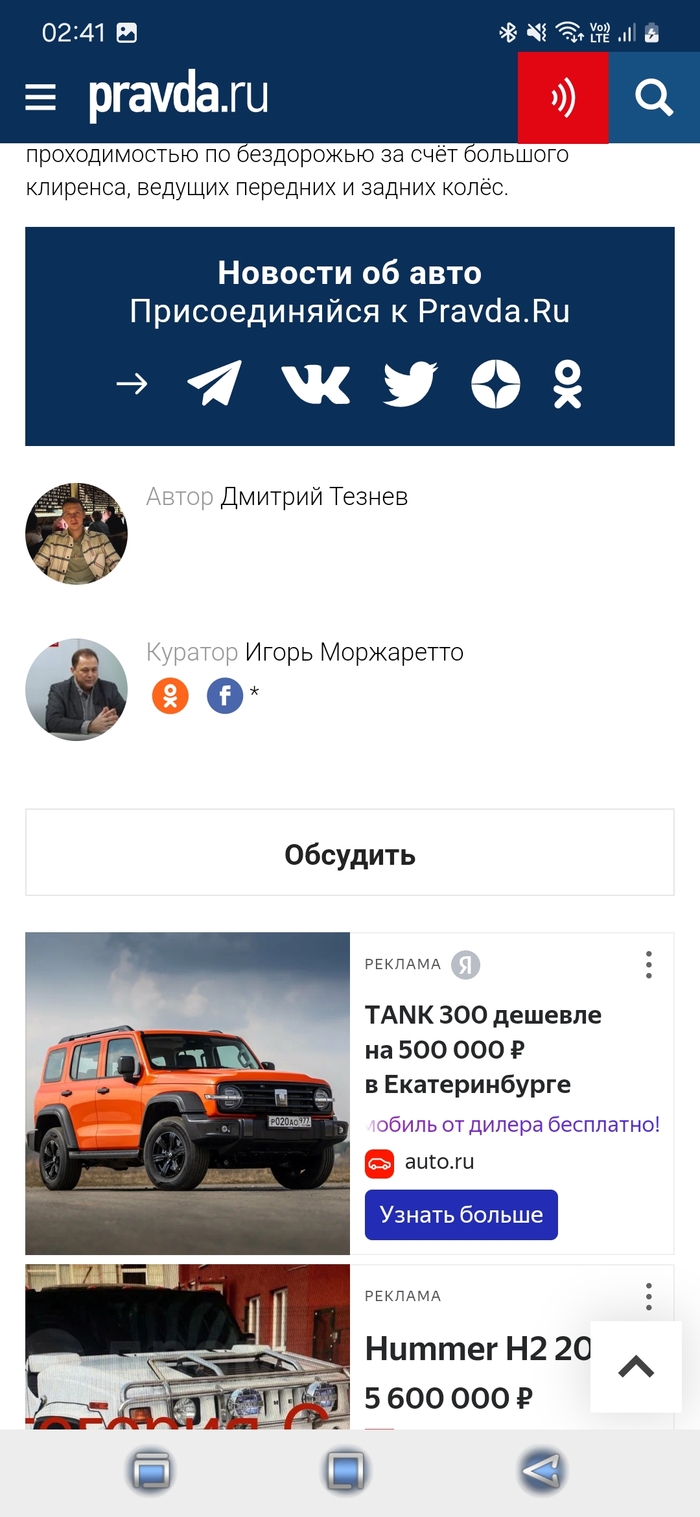The height and width of the screenshot is (1517, 700).
Task: Open the search magnifier
Action: 654,97
